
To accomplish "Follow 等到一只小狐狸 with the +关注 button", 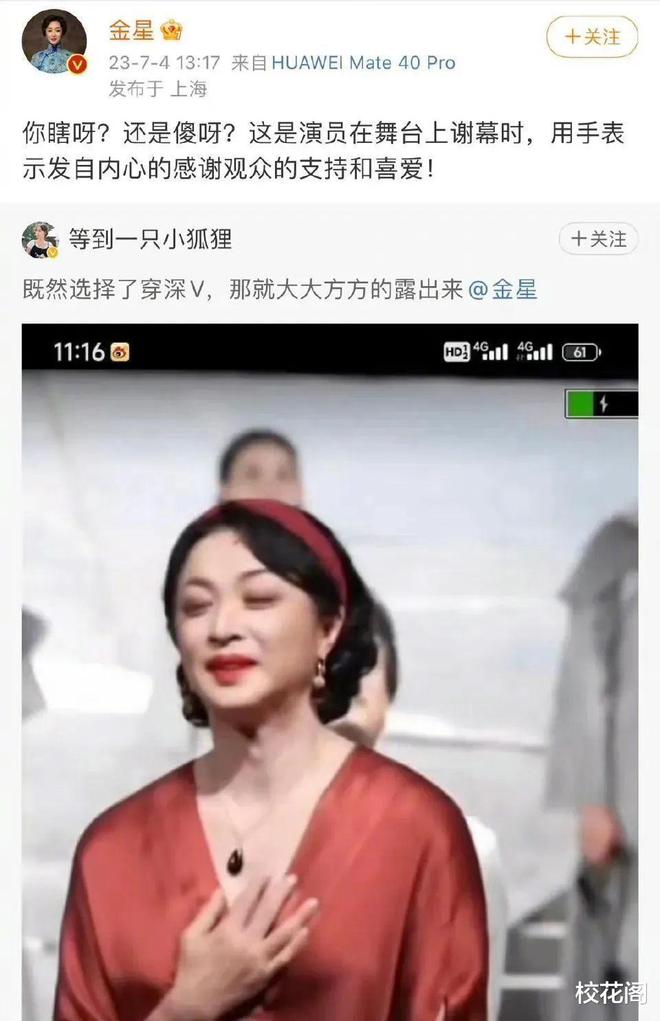I will tap(598, 239).
